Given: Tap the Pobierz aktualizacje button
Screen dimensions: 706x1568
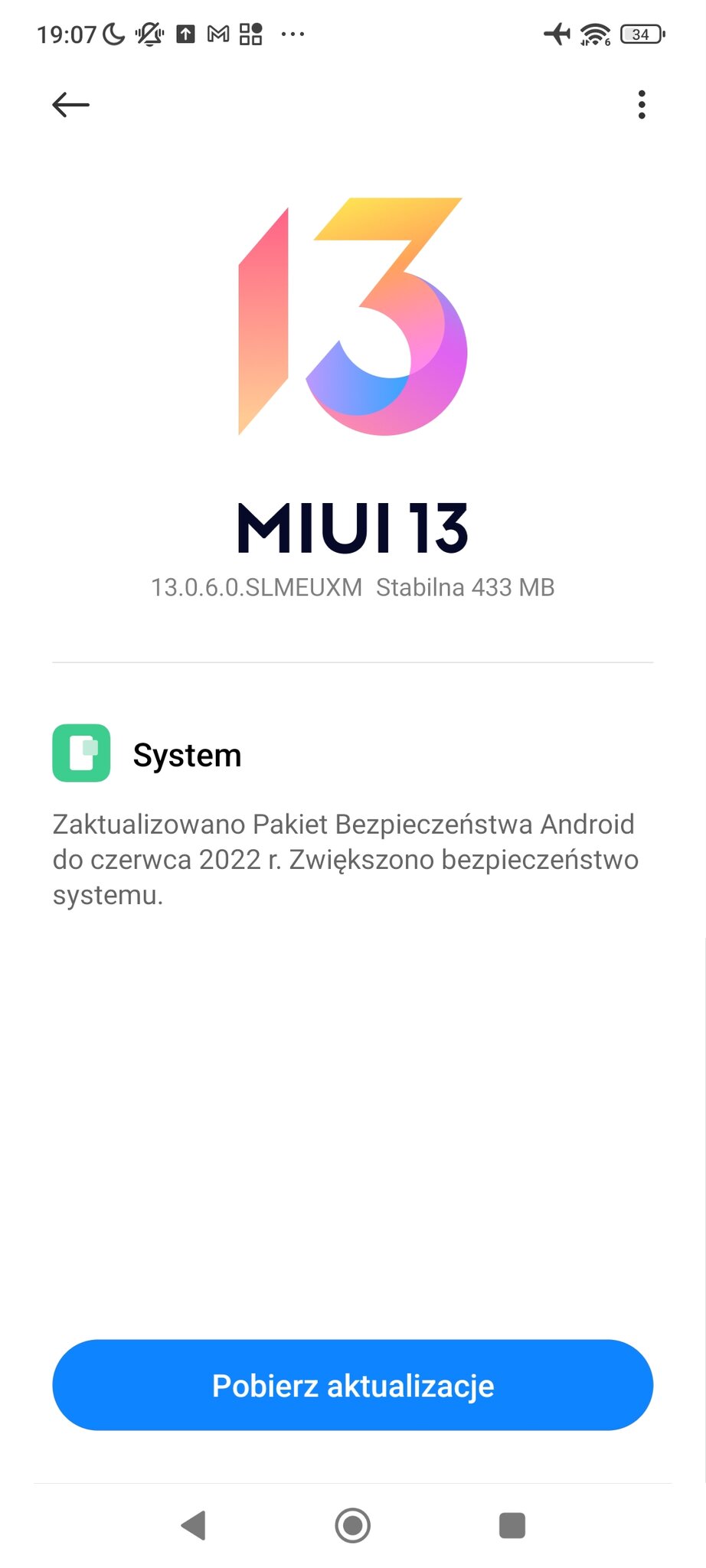Looking at the screenshot, I should pyautogui.click(x=353, y=1385).
